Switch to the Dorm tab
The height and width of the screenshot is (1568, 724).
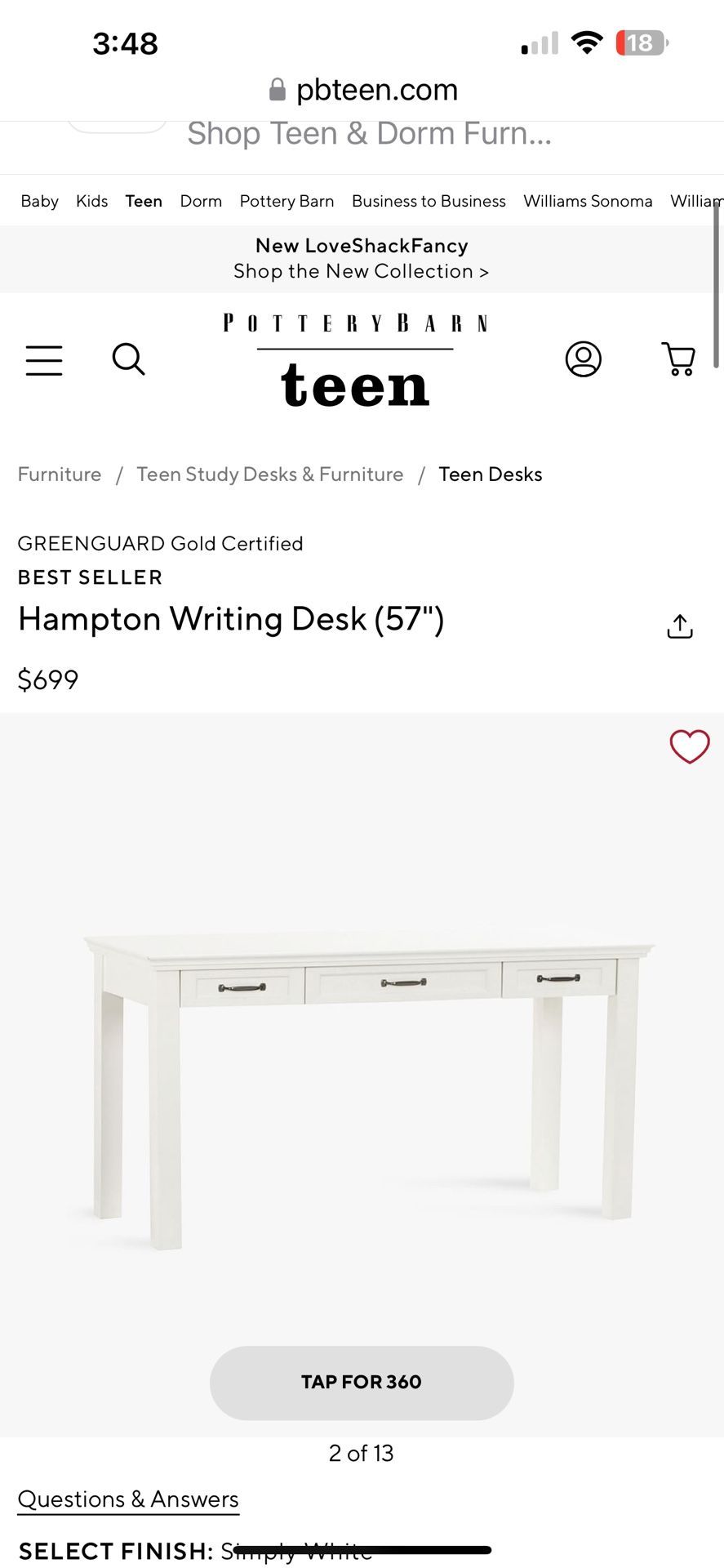click(201, 201)
